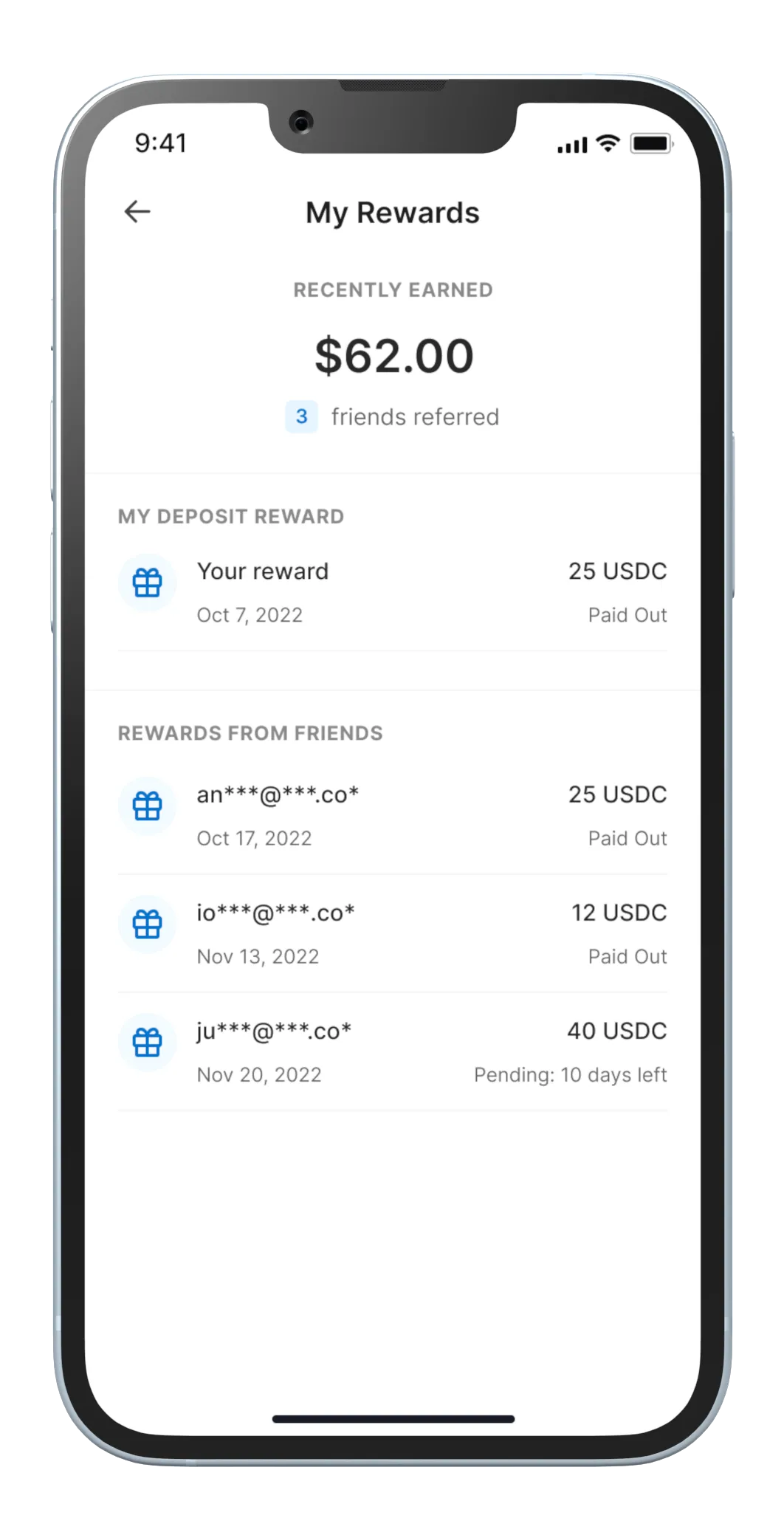Open the Your reward deposit entry

392,593
